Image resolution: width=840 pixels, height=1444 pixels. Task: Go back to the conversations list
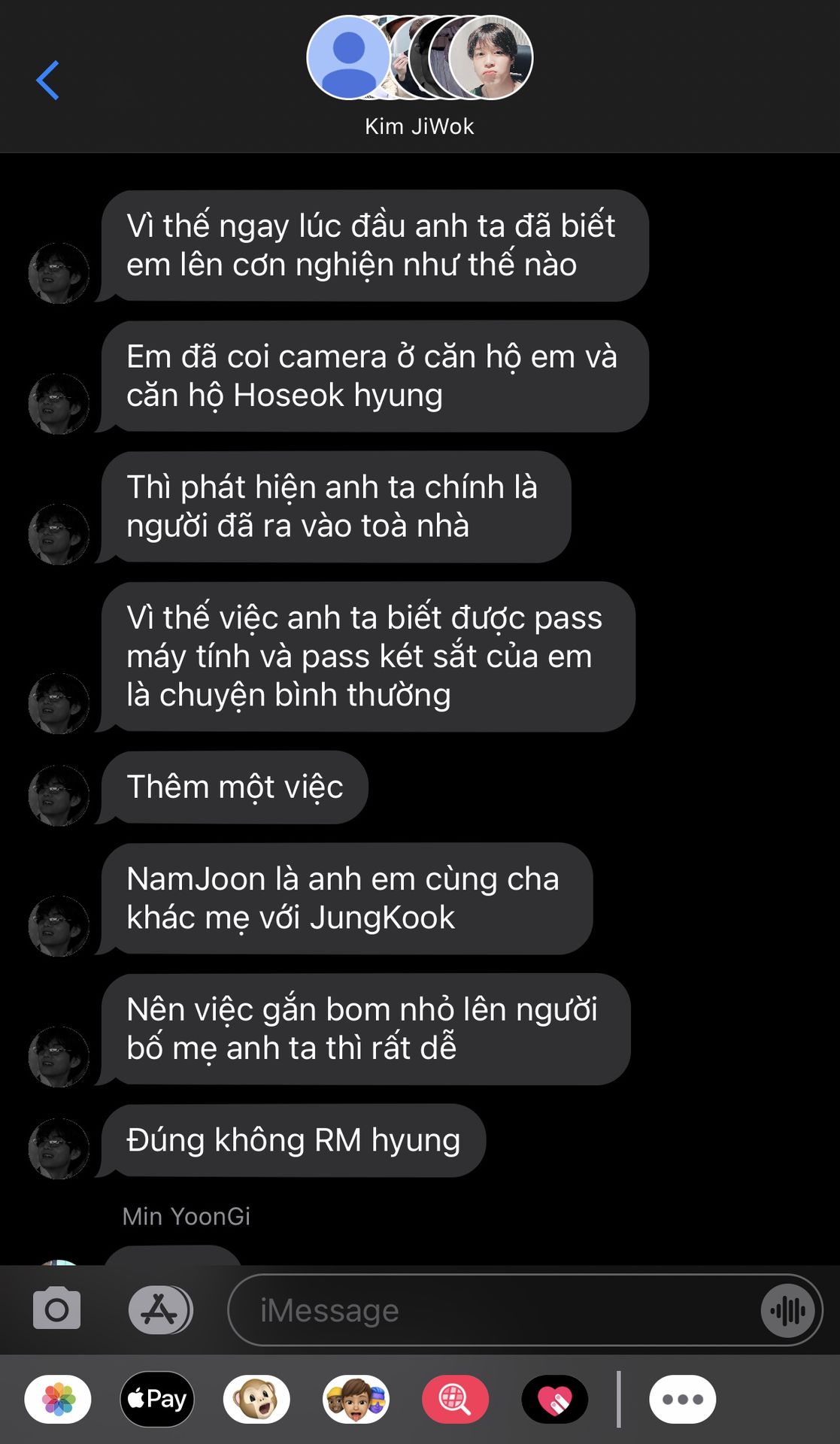47,80
